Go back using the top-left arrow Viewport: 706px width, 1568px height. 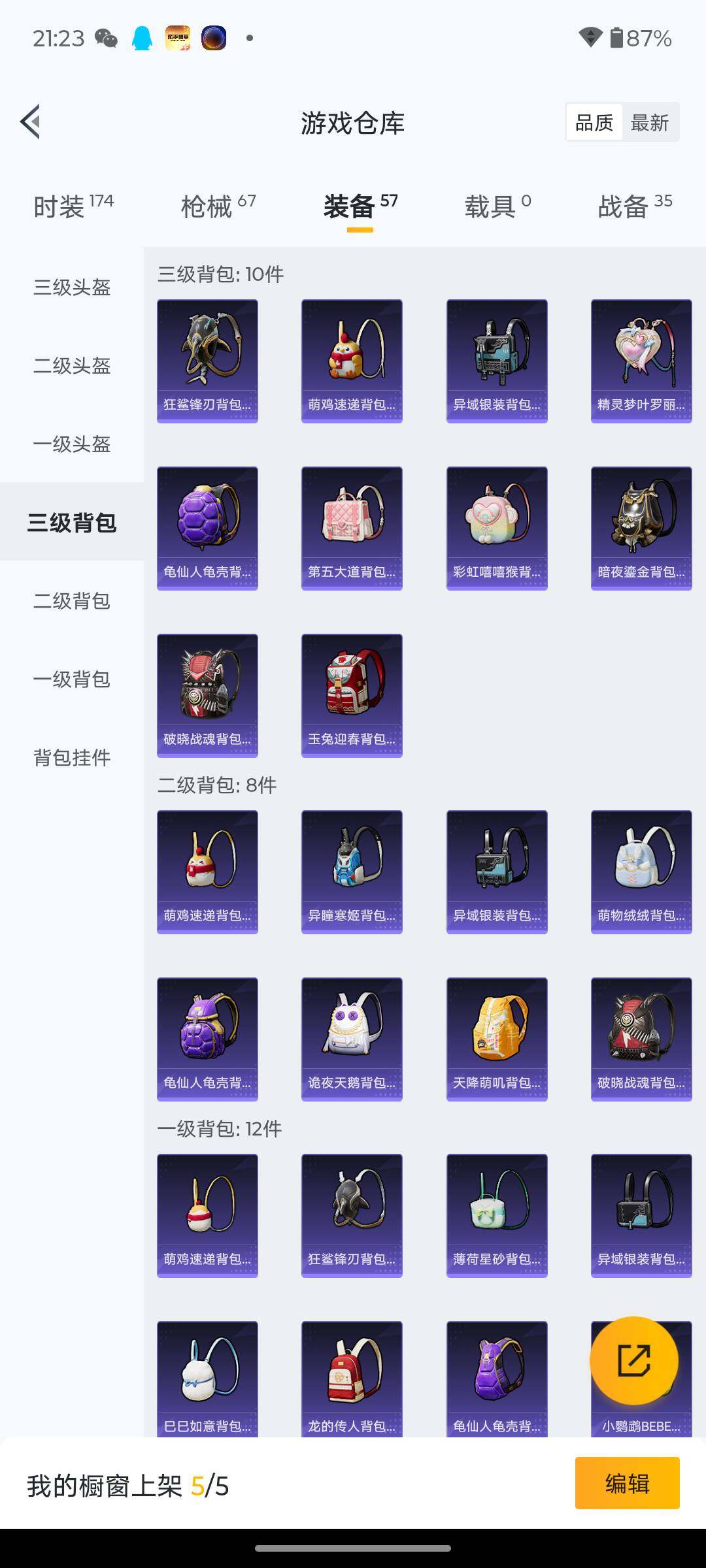click(31, 122)
